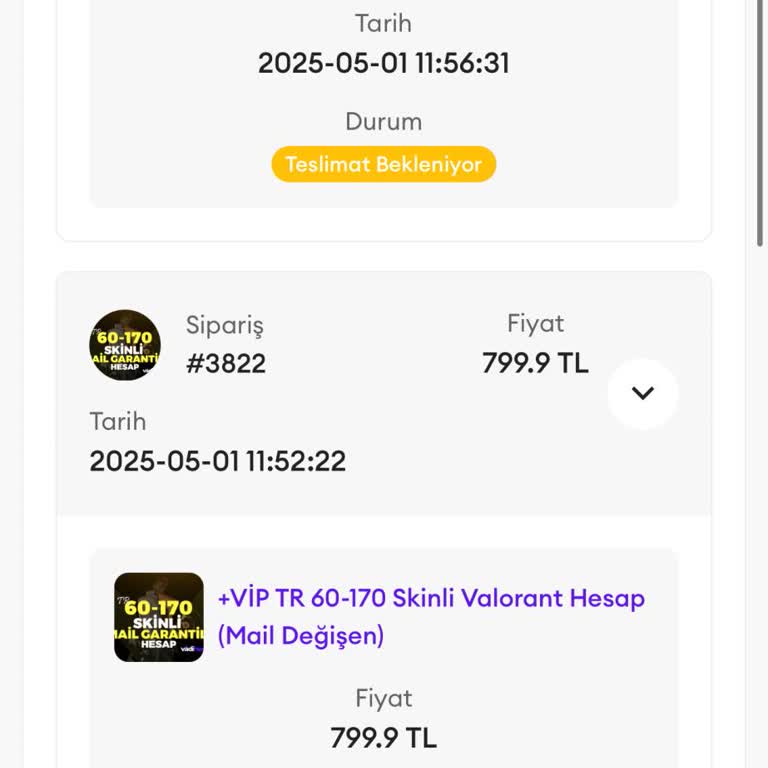Viewport: 768px width, 768px height.
Task: Open the +VİP TR 60-170 Skinli Valorant Hesap link
Action: (x=430, y=616)
